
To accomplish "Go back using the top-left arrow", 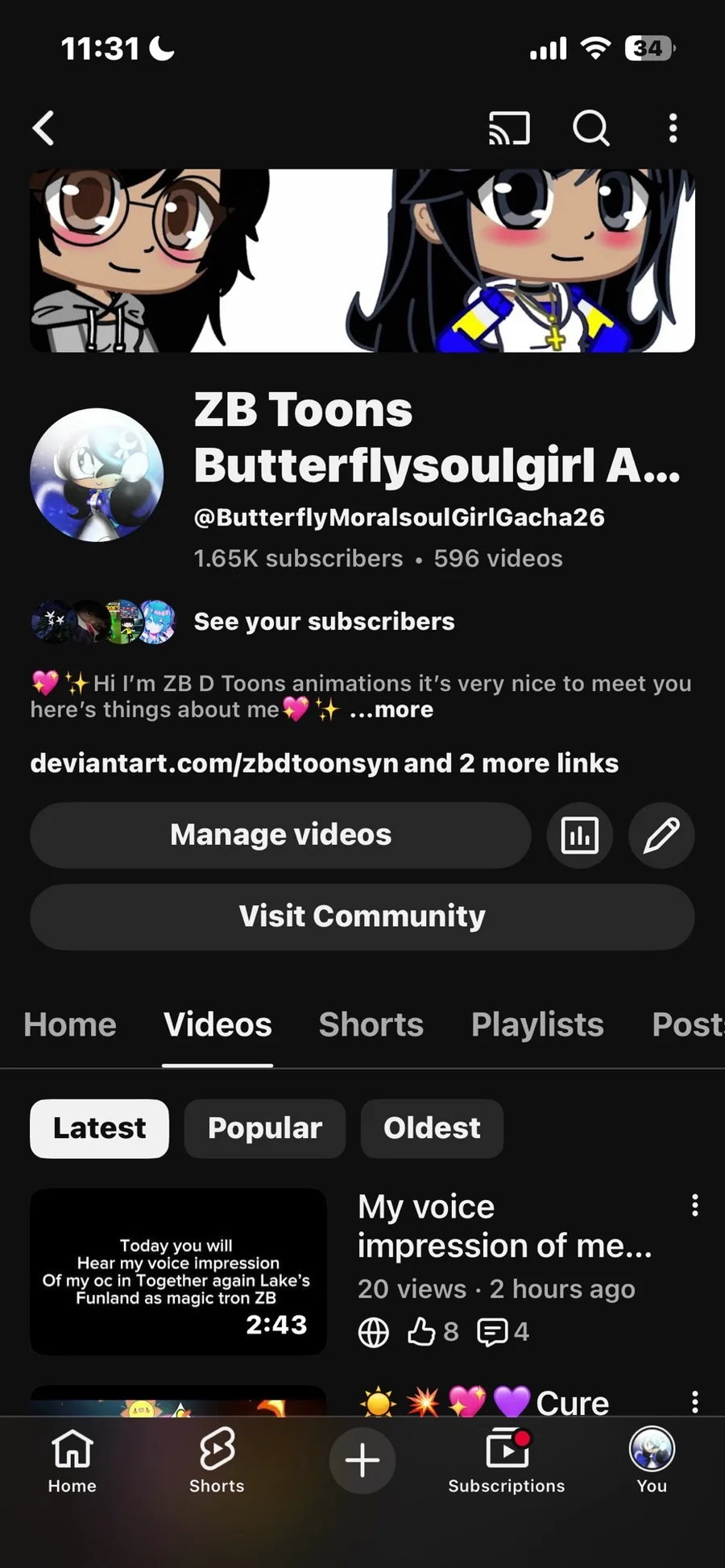I will (44, 128).
